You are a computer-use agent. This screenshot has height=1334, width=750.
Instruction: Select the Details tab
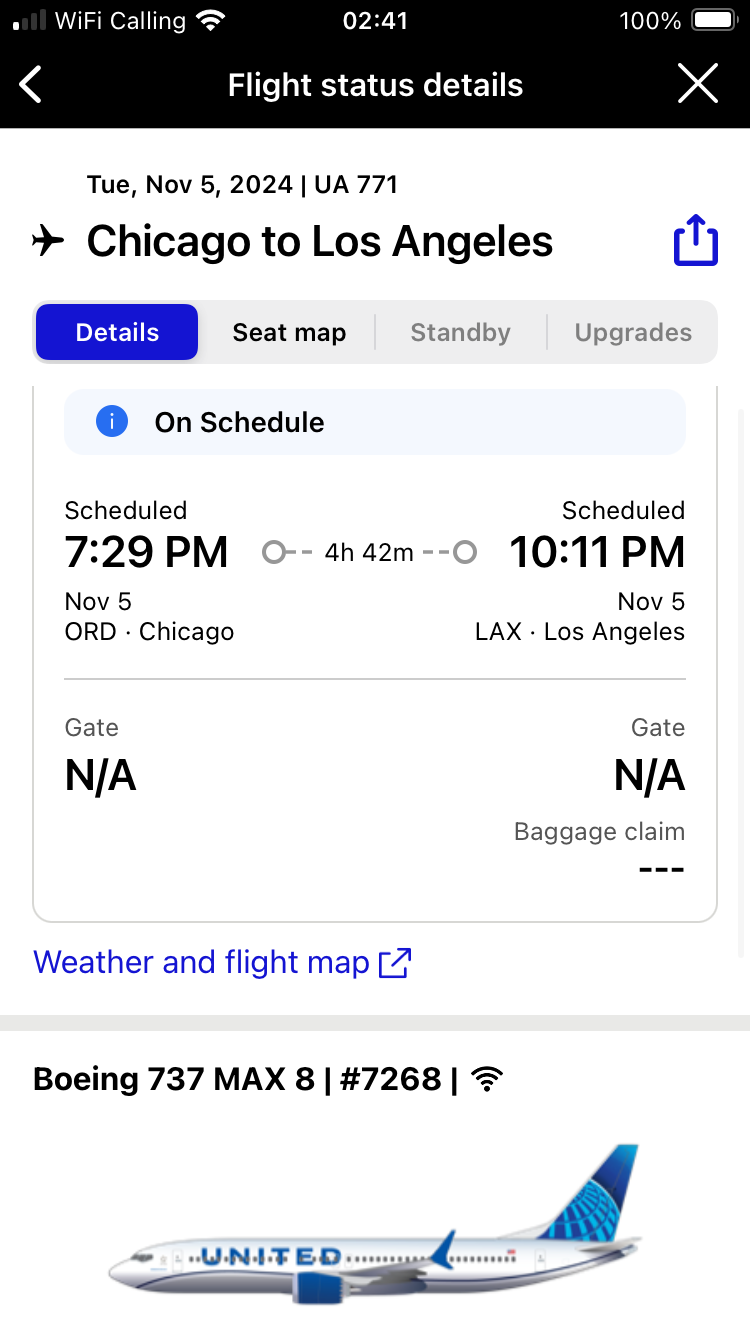117,332
